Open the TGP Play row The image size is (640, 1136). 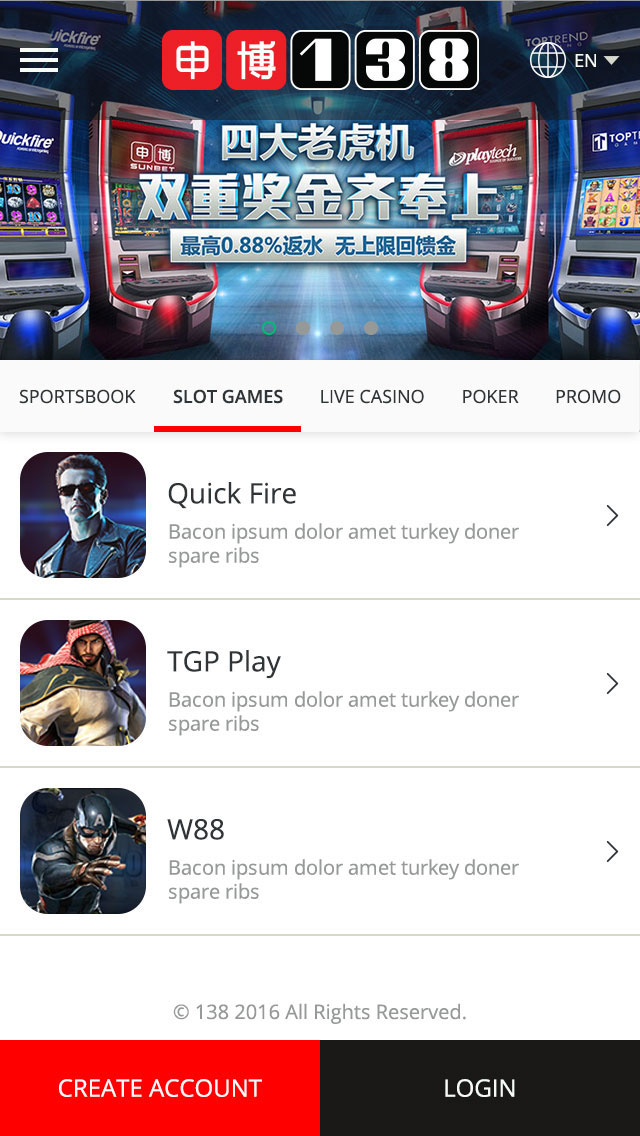(320, 683)
